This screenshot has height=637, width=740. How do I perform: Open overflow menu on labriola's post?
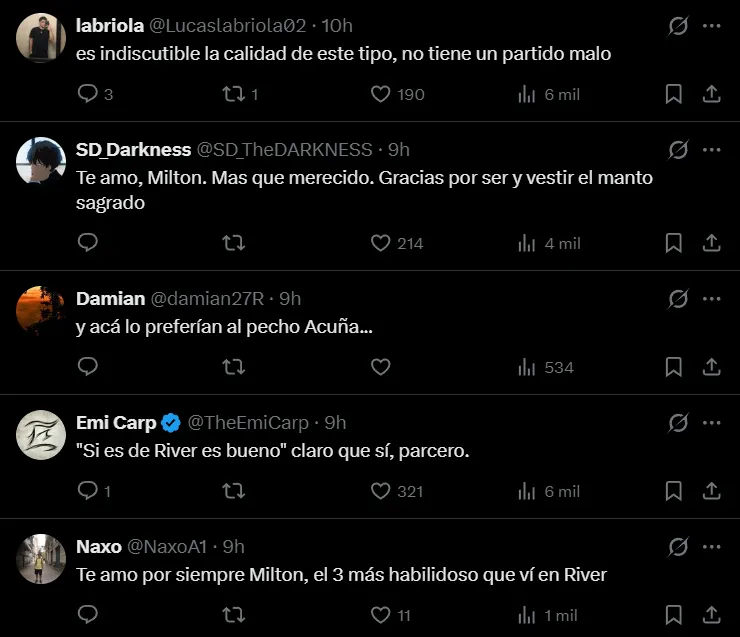pyautogui.click(x=711, y=26)
